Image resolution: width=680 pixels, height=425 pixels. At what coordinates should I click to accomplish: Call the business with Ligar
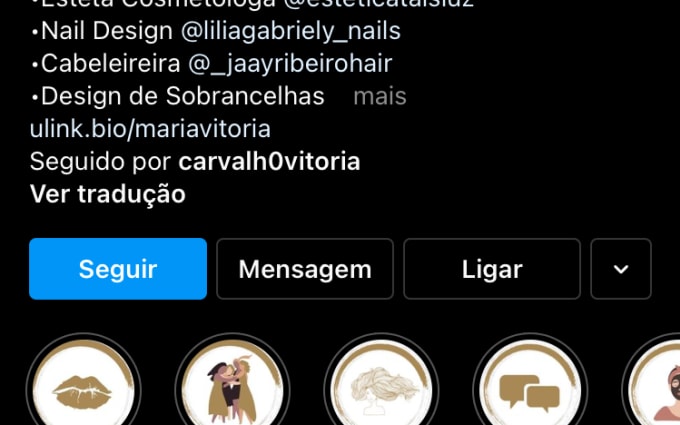[492, 269]
